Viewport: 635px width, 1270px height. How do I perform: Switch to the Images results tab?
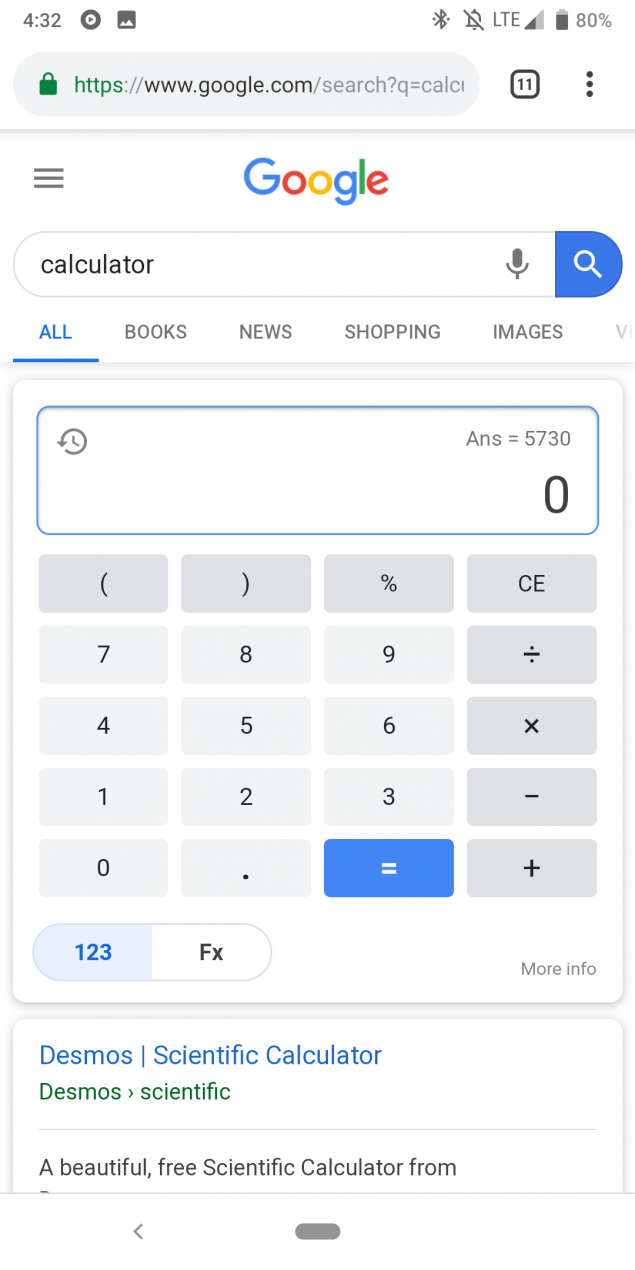tap(528, 332)
